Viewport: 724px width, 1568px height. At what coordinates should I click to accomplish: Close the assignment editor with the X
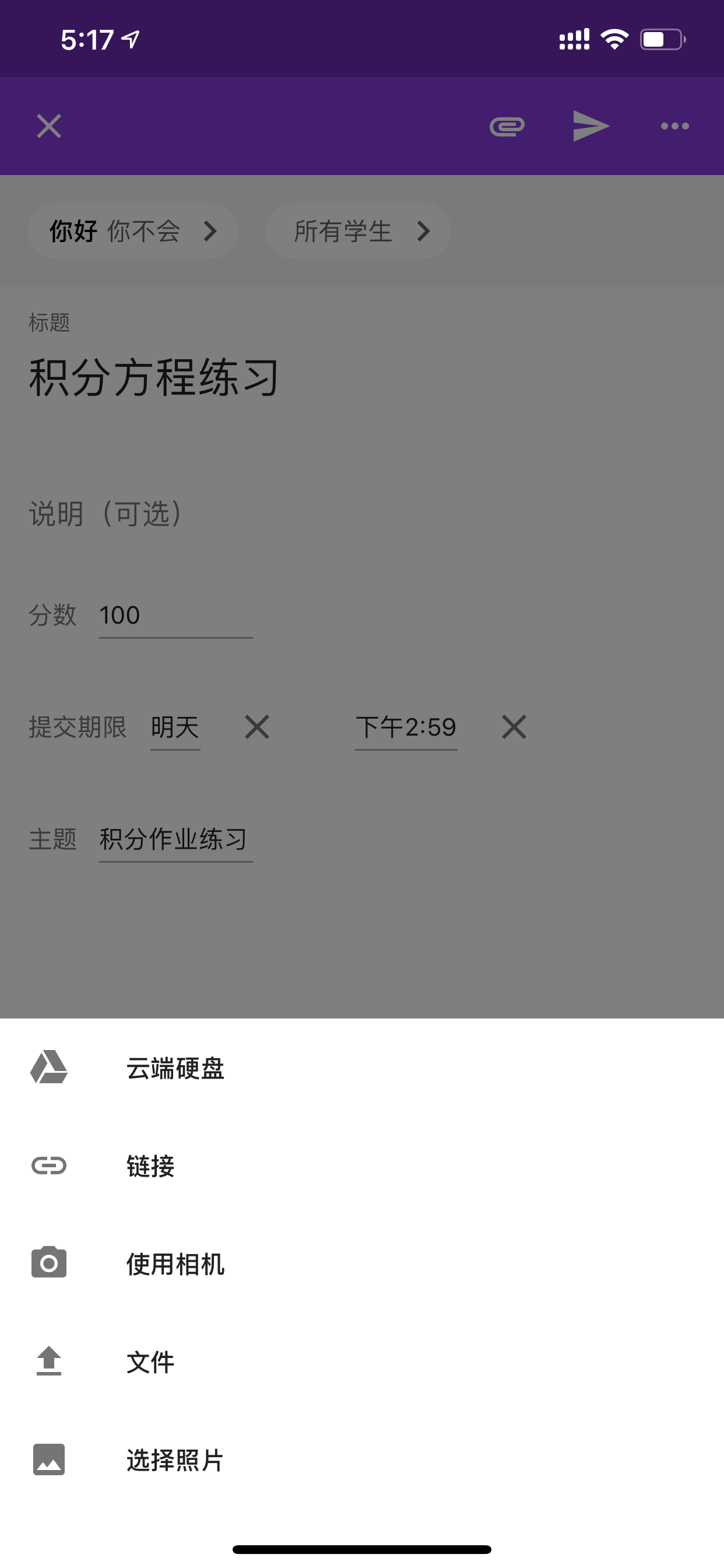pos(48,126)
